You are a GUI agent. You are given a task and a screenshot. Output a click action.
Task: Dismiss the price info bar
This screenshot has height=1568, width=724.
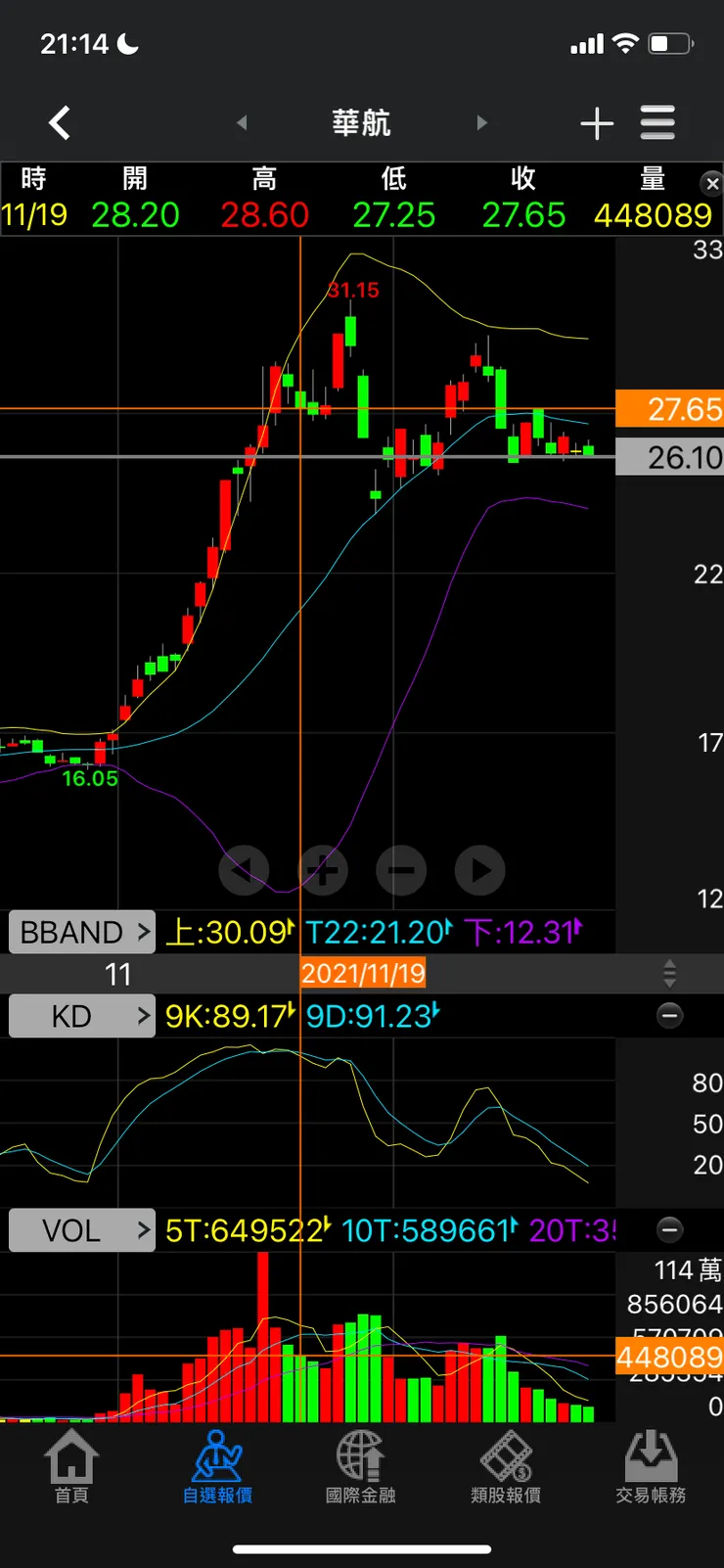point(711,183)
